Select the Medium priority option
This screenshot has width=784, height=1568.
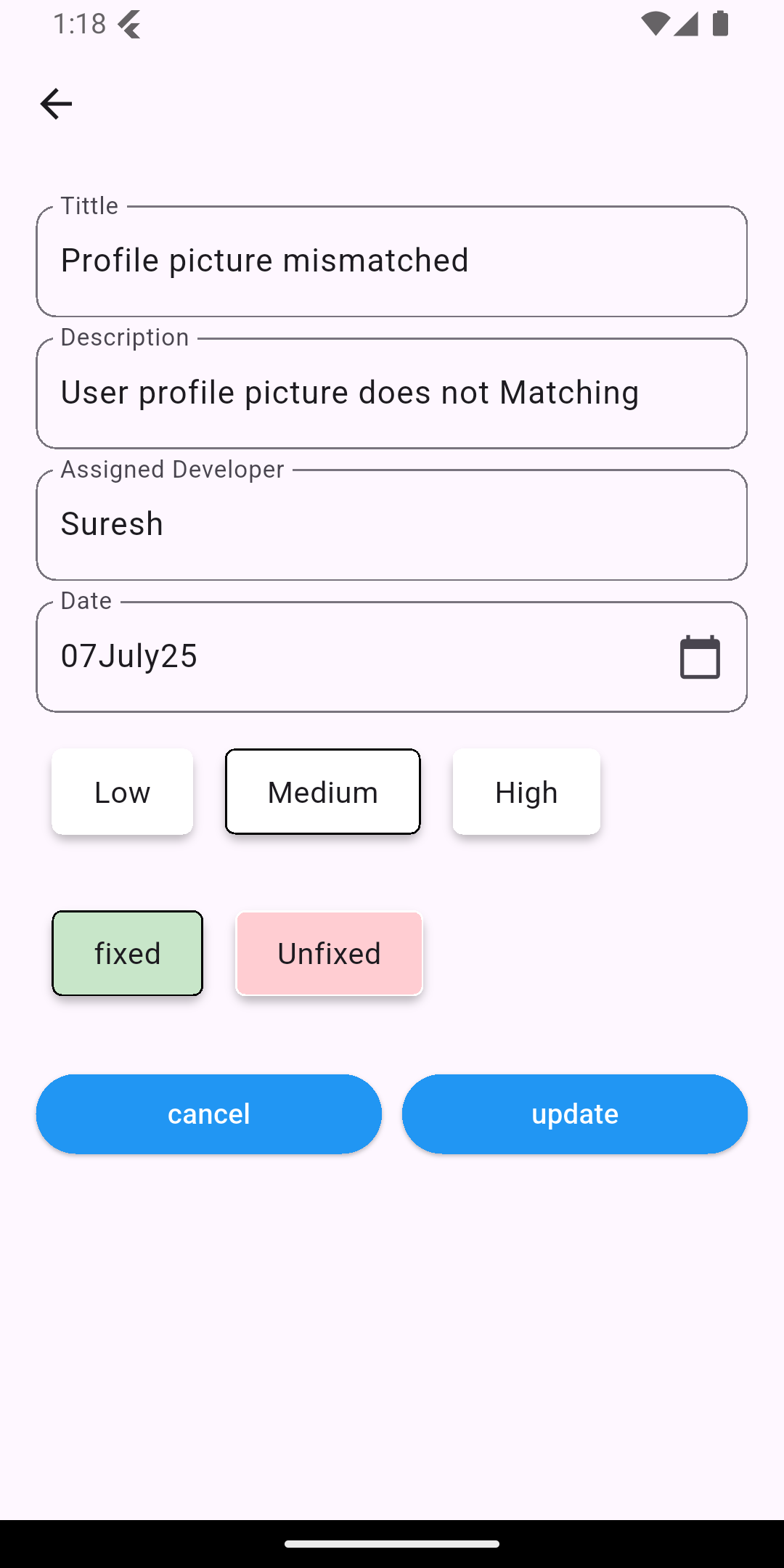tap(322, 791)
